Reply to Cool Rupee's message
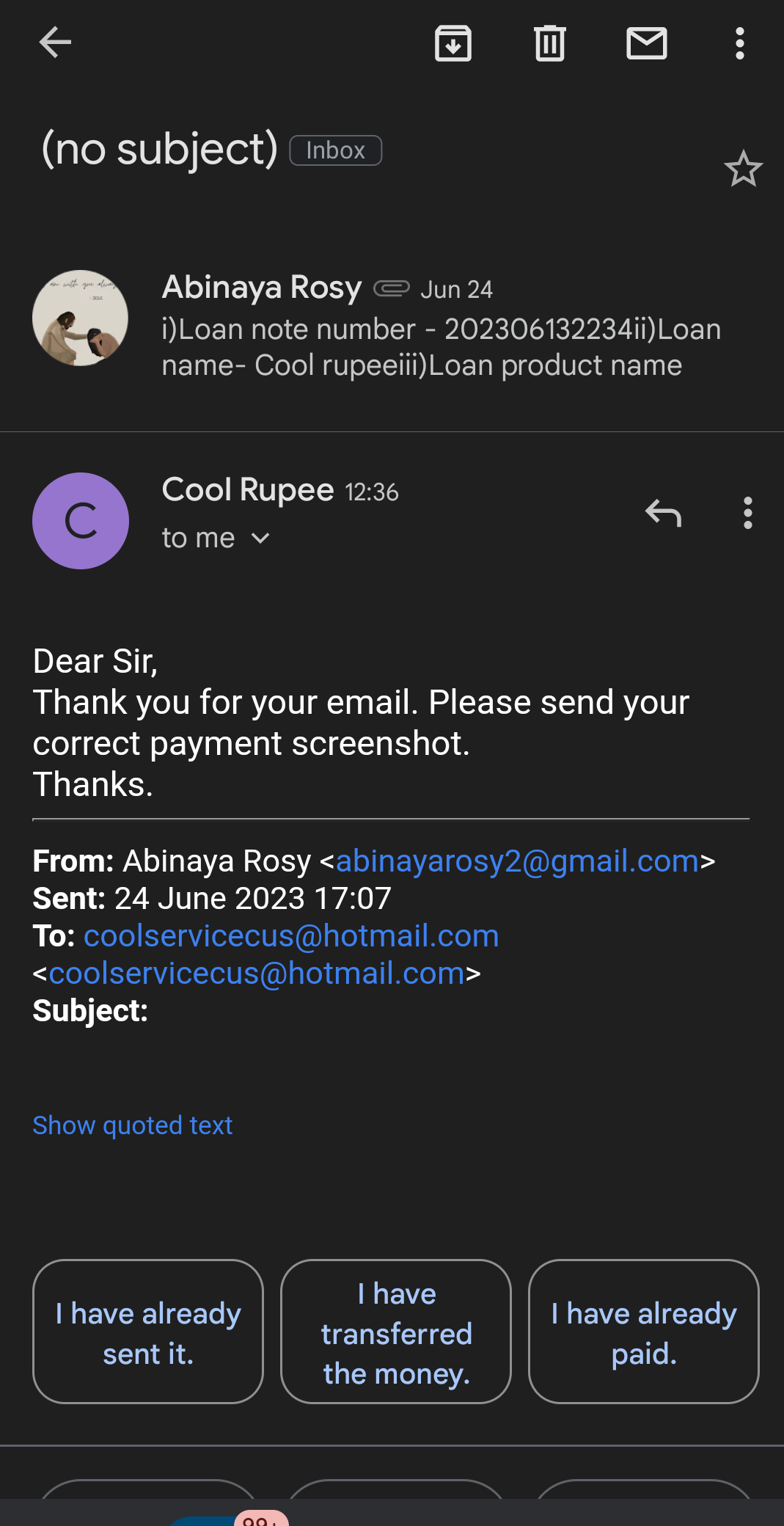This screenshot has height=1526, width=784. pyautogui.click(x=663, y=513)
